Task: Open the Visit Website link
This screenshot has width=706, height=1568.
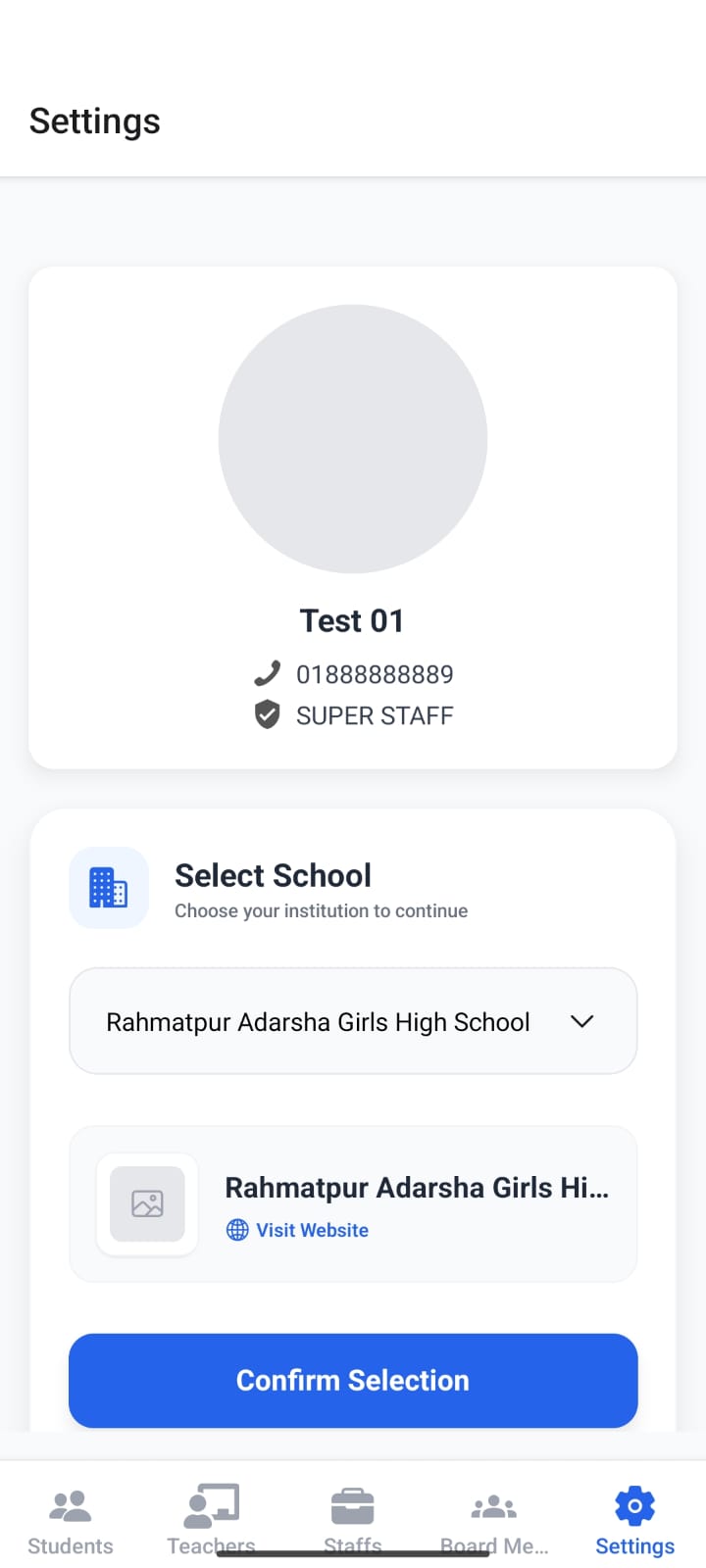Action: (x=311, y=1230)
